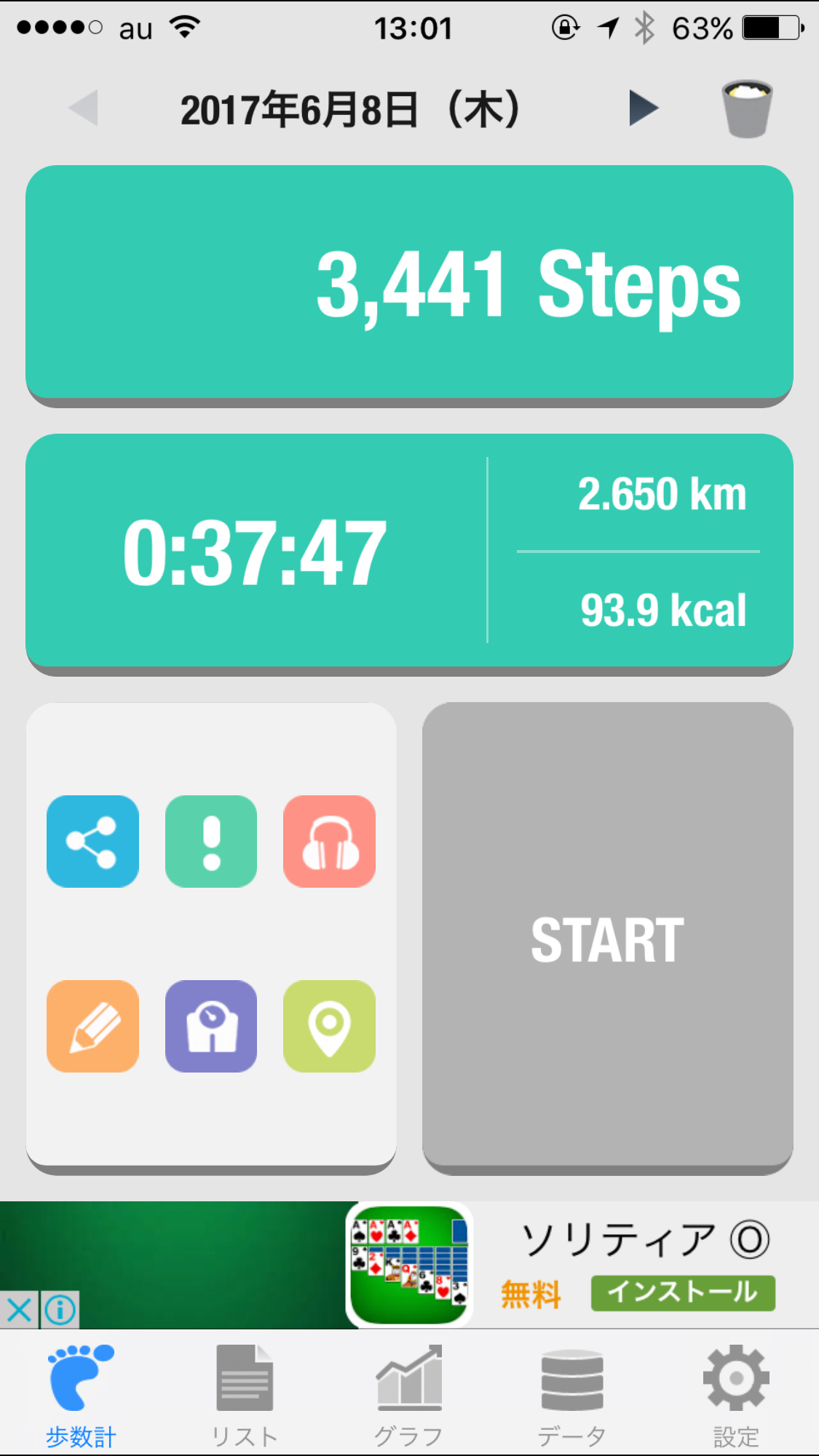819x1456 pixels.
Task: Open the blue share icon
Action: [x=92, y=841]
